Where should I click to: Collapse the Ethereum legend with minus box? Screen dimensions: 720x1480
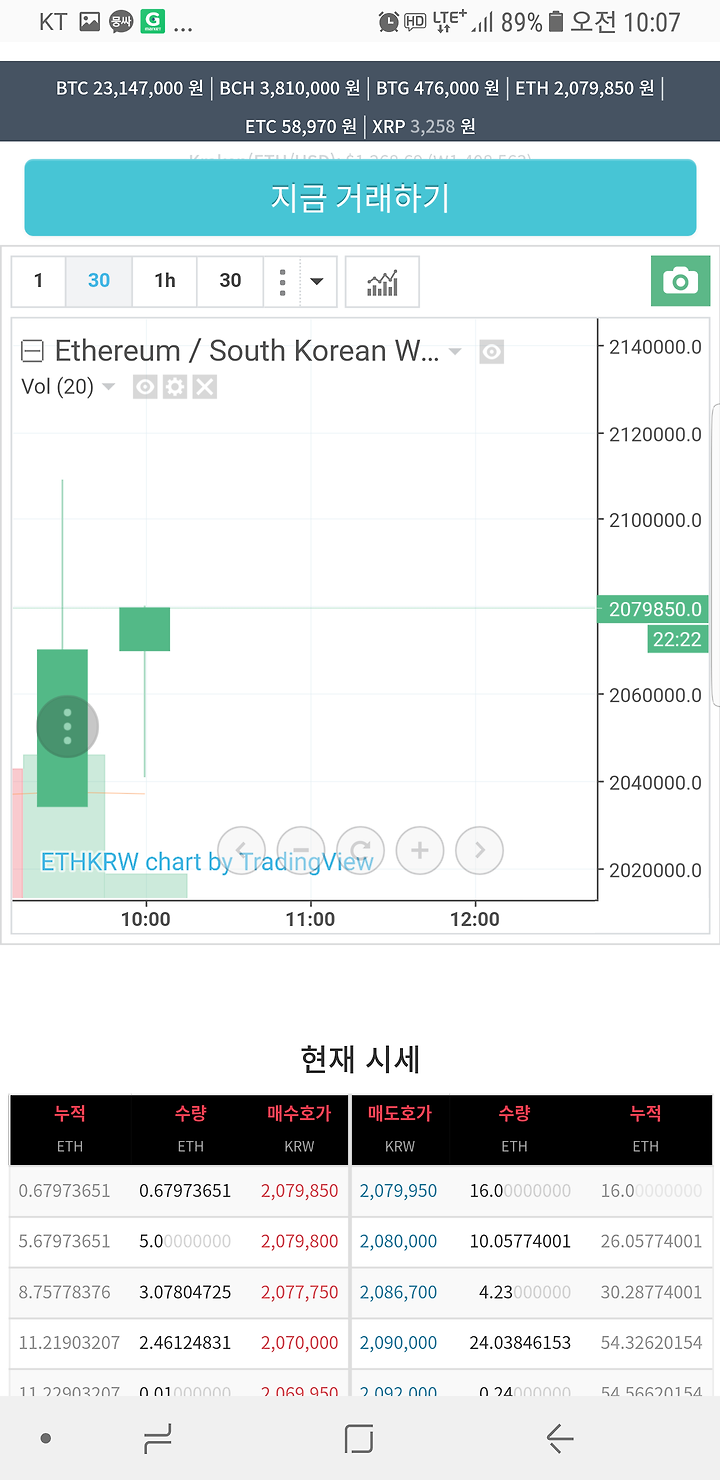tap(33, 351)
